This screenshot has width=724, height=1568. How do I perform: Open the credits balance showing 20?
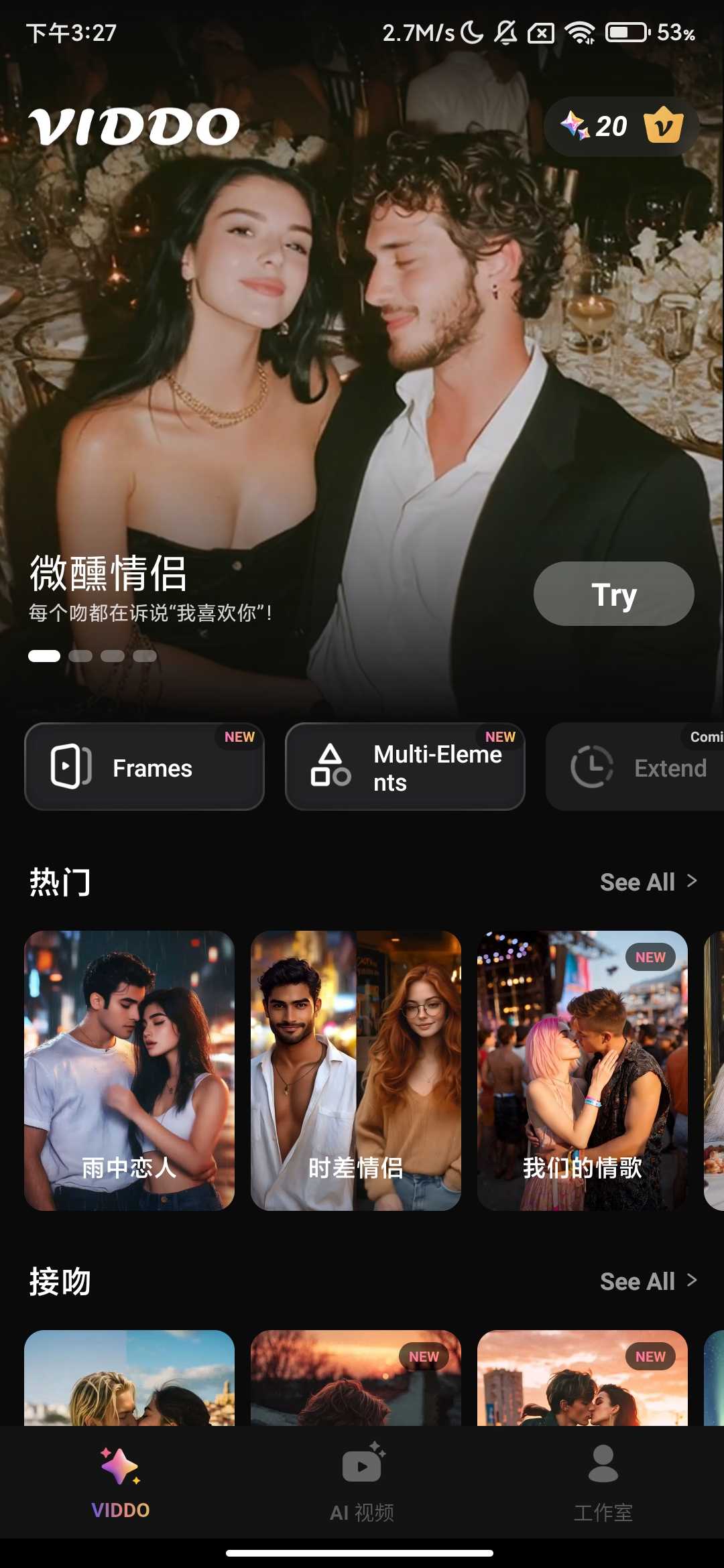[595, 127]
